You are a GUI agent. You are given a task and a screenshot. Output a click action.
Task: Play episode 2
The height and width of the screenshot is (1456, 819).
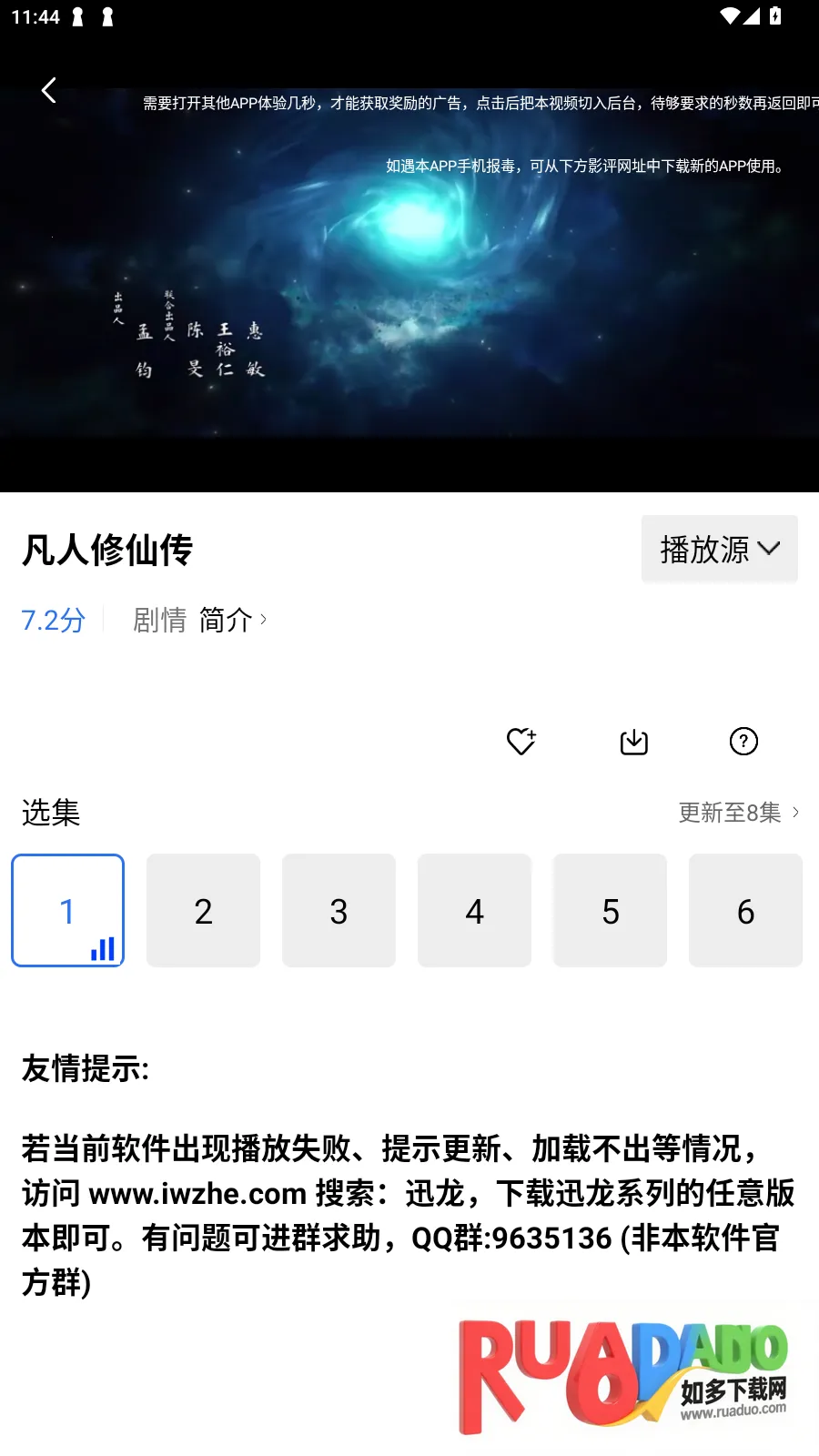[x=203, y=910]
